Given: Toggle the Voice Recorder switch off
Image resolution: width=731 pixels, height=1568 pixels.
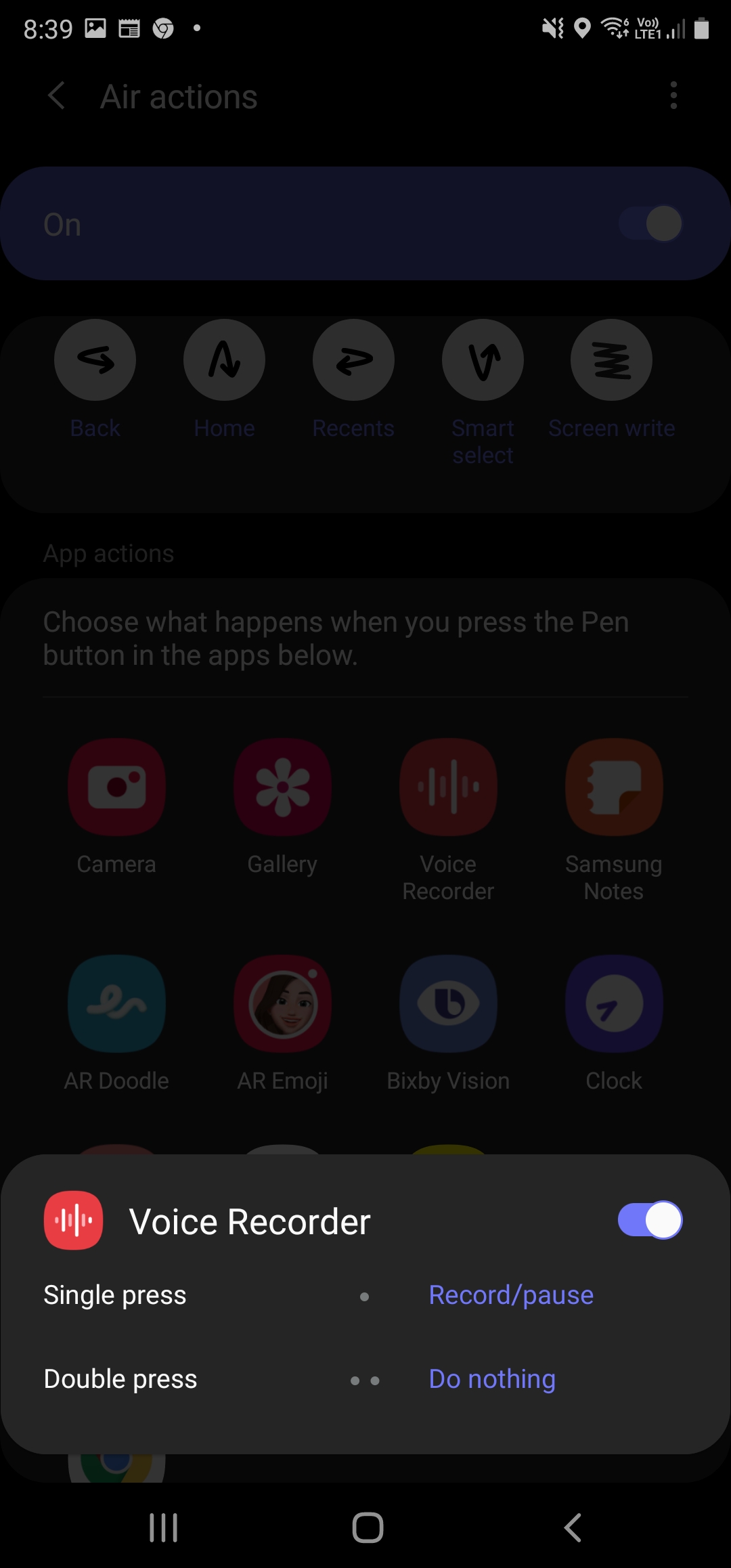Looking at the screenshot, I should [650, 1220].
